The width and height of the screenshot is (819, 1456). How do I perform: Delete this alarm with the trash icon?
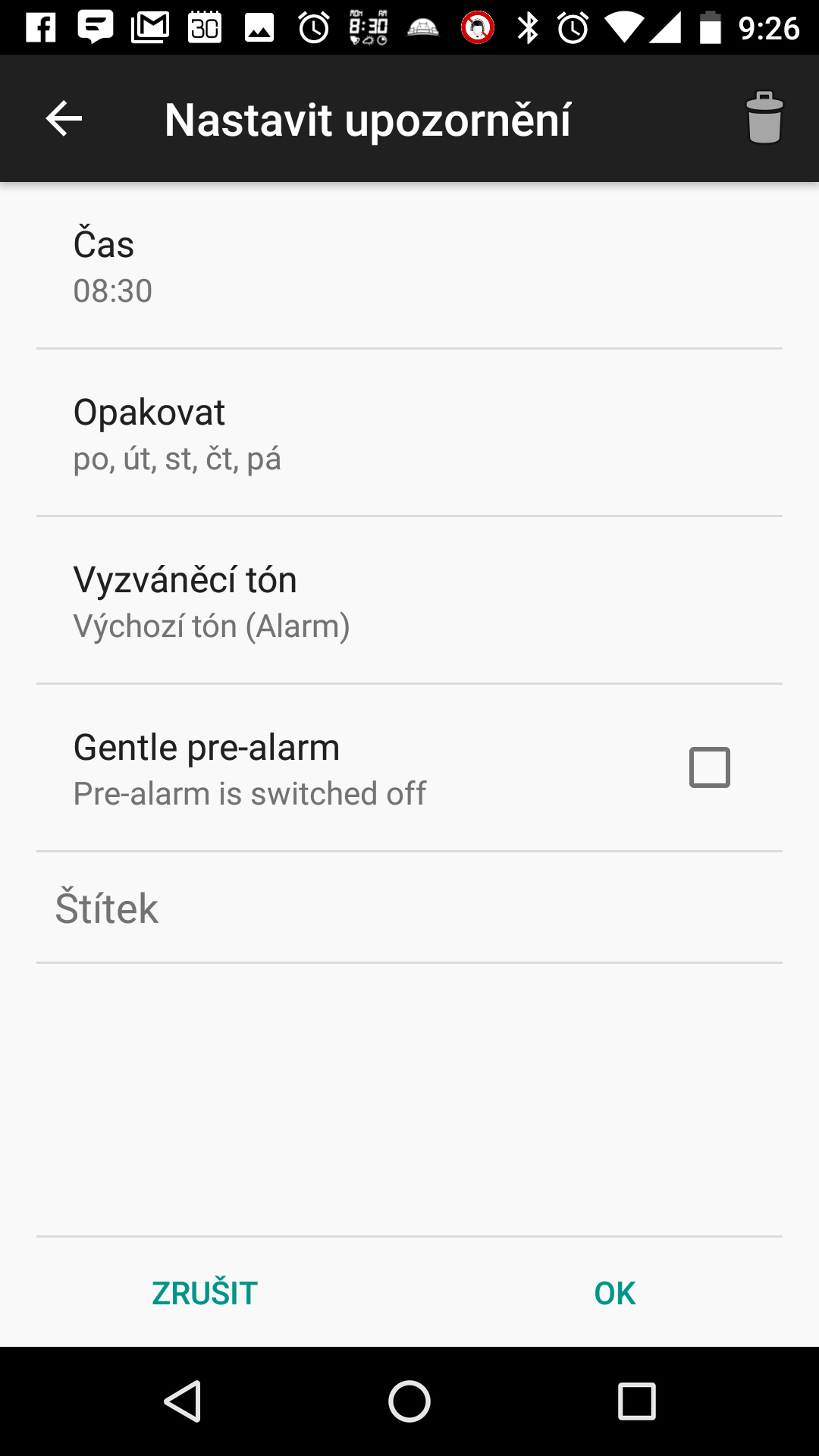[764, 118]
